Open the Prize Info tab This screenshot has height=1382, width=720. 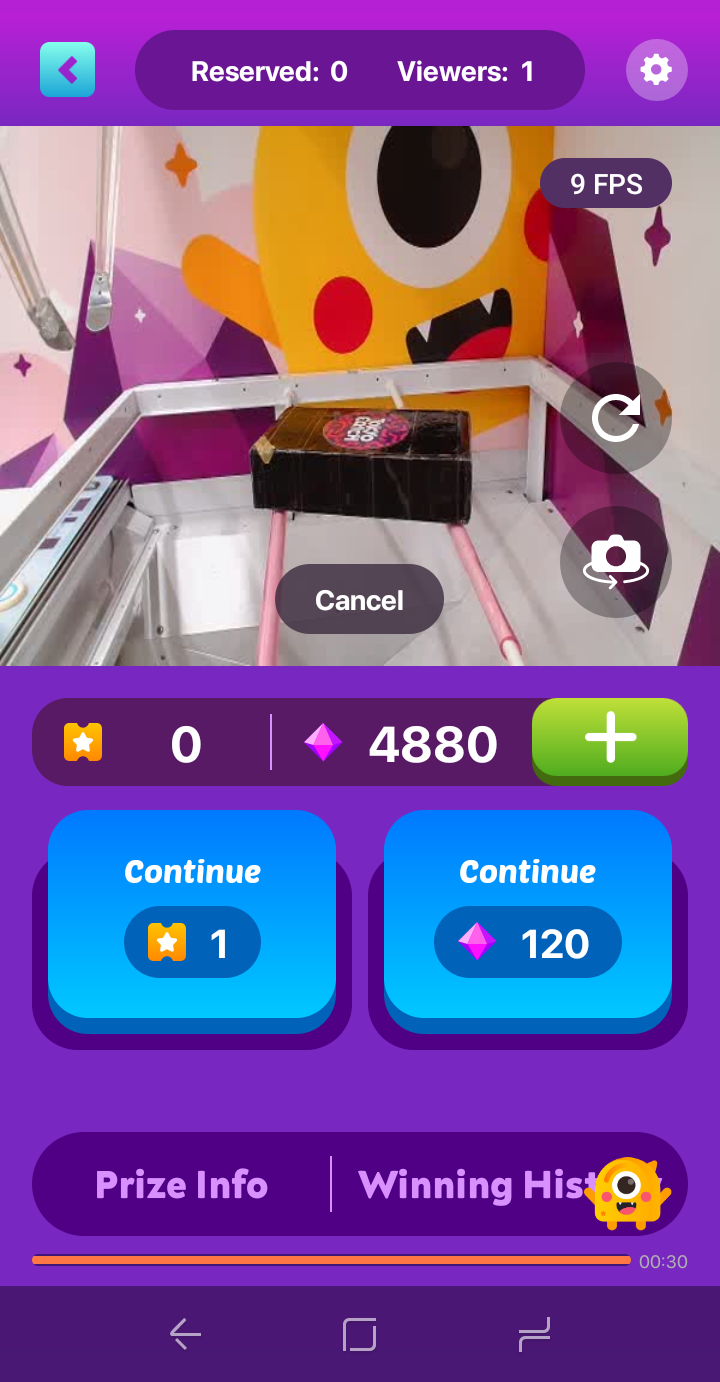pyautogui.click(x=181, y=1185)
